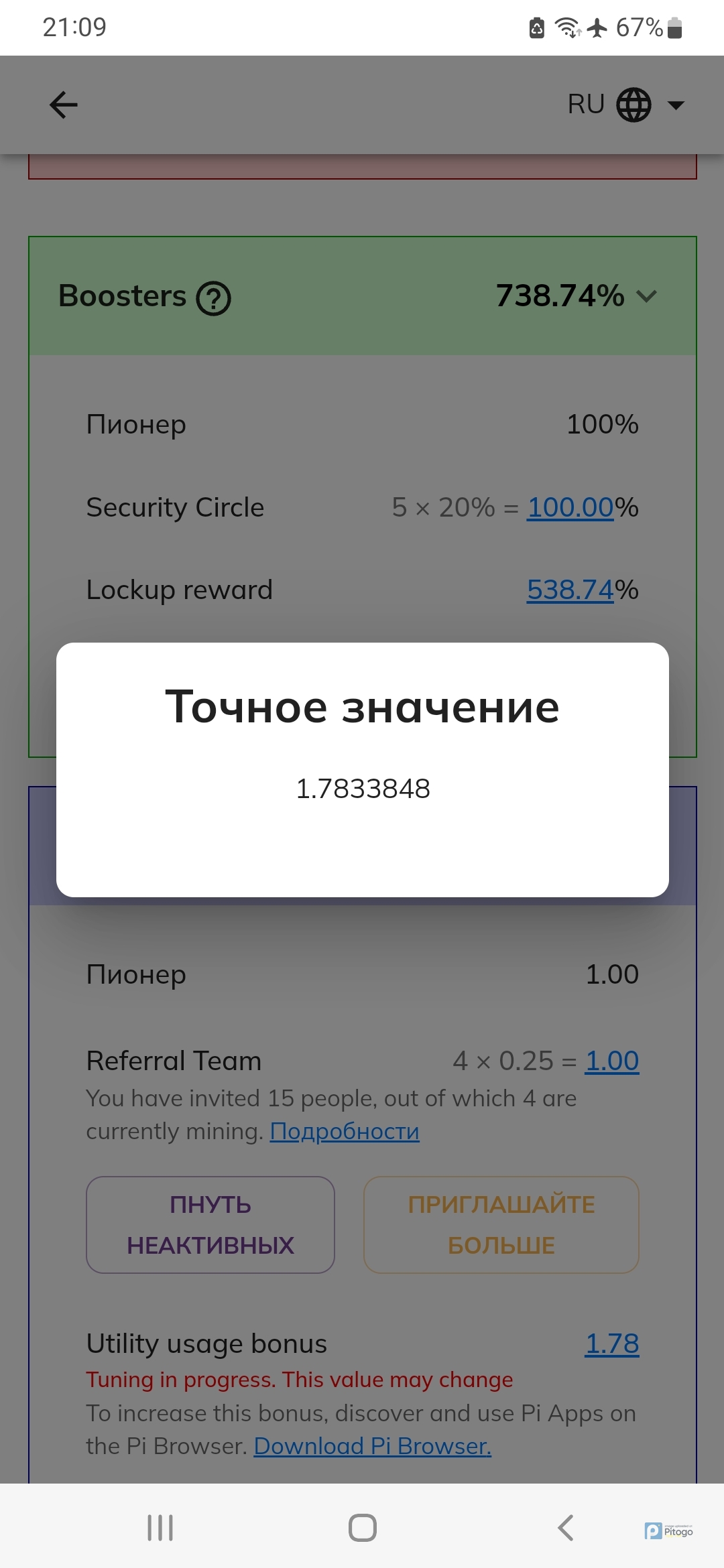Tap the ПНУТЬ НЕАКТИВНЫХ button
724x1568 pixels.
[x=210, y=1225]
